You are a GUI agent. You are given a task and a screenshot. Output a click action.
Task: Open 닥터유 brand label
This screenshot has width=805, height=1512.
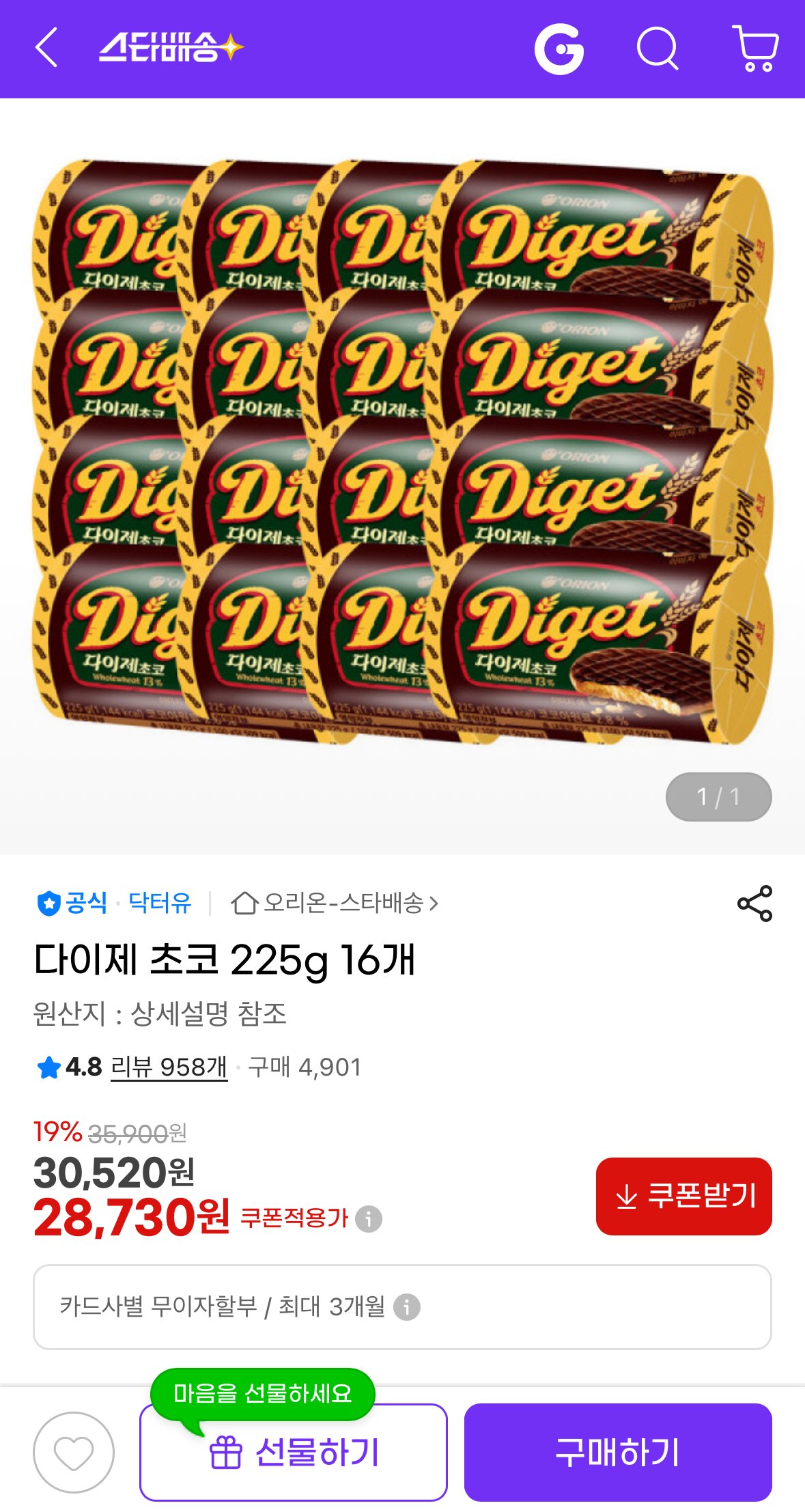pyautogui.click(x=160, y=903)
